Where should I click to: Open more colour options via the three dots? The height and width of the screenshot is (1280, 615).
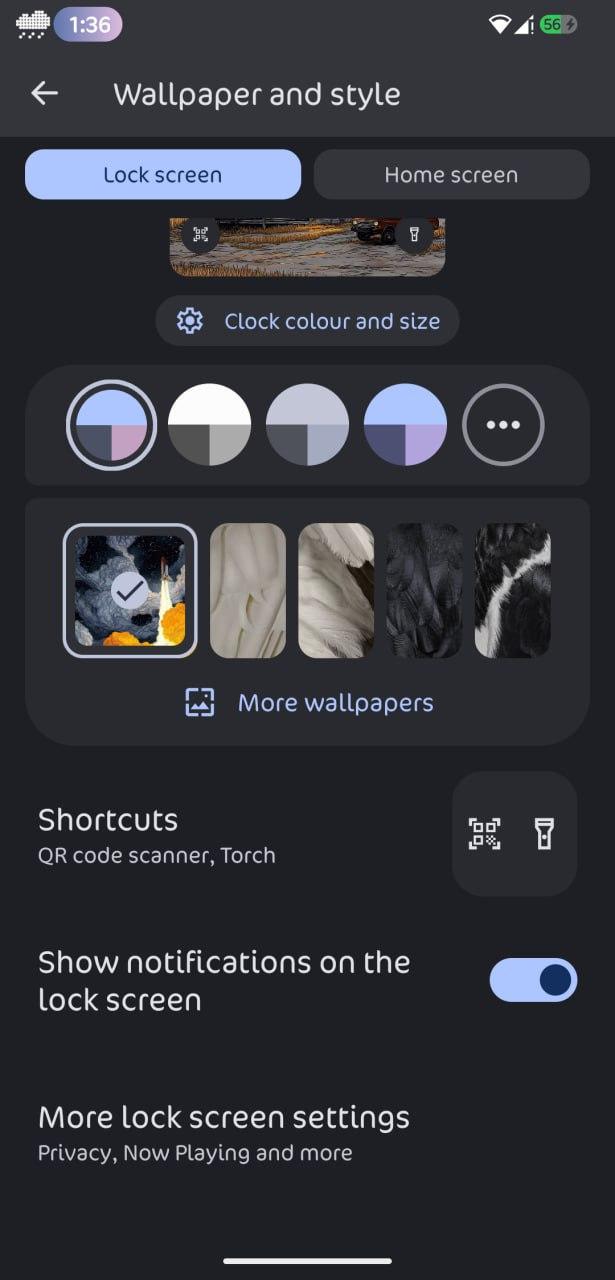coord(503,425)
